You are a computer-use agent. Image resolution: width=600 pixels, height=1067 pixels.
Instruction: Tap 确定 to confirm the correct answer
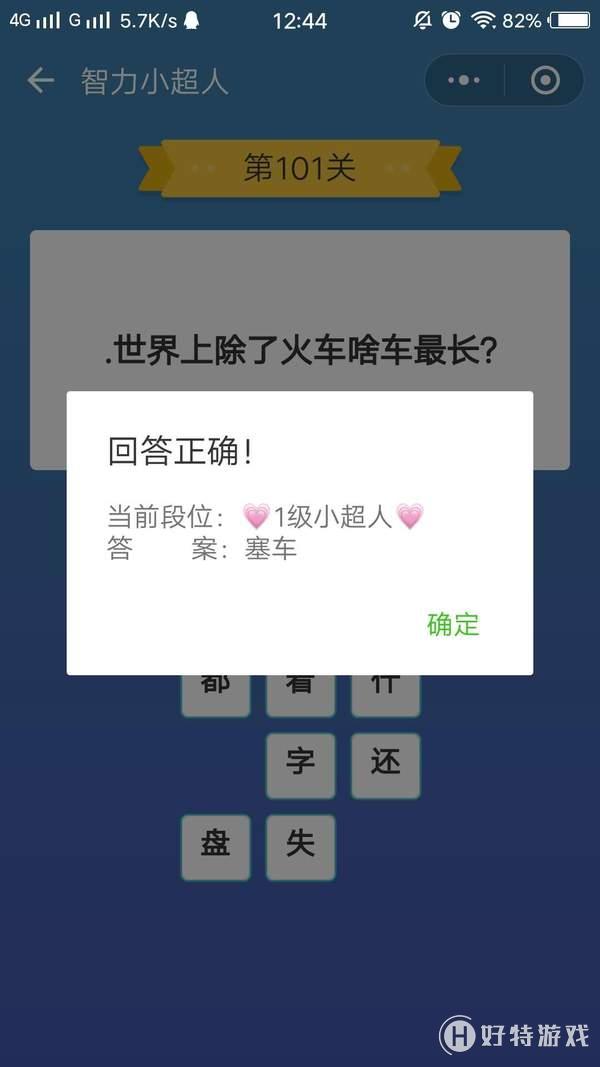click(453, 625)
